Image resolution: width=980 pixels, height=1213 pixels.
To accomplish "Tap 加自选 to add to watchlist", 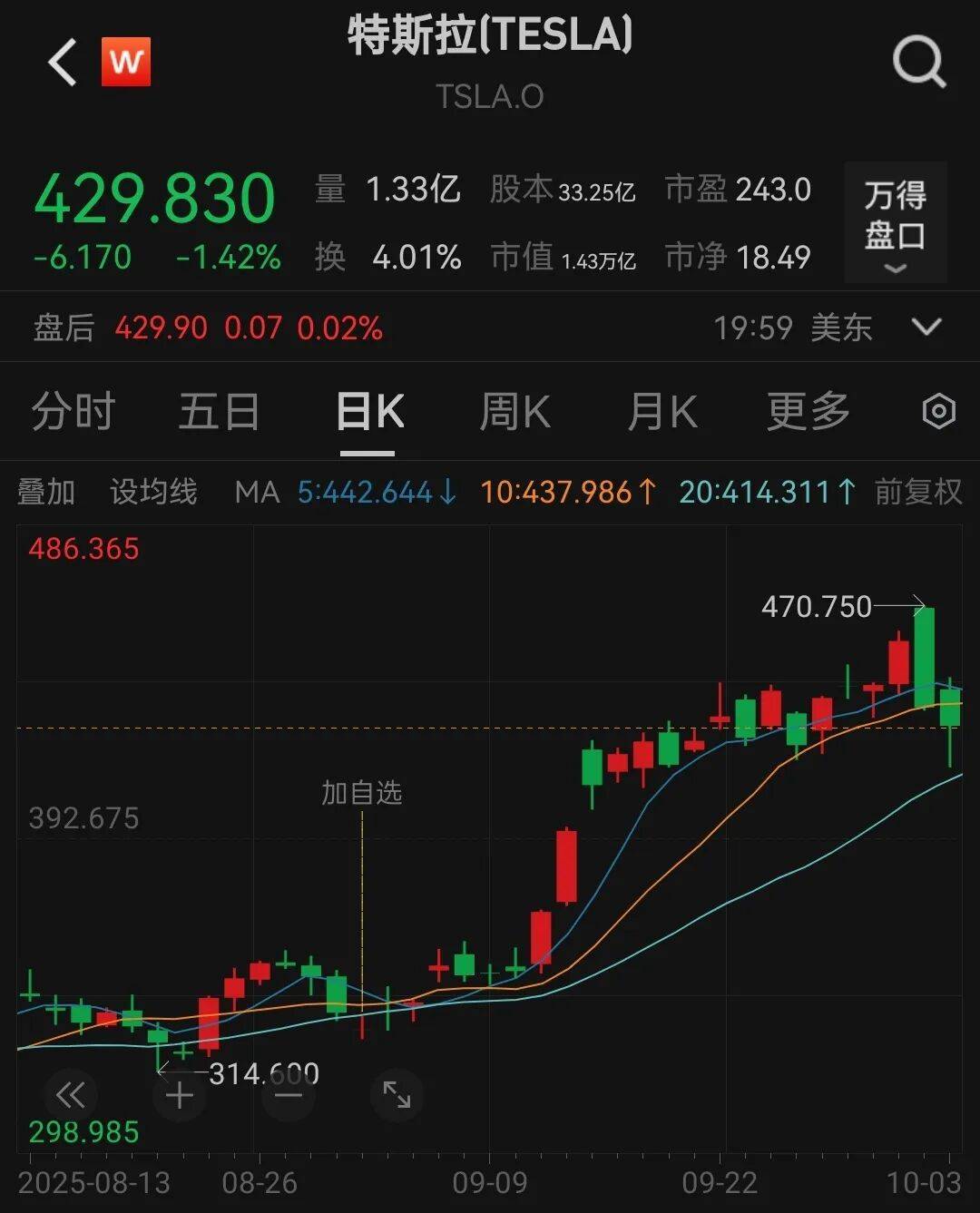I will tap(362, 793).
